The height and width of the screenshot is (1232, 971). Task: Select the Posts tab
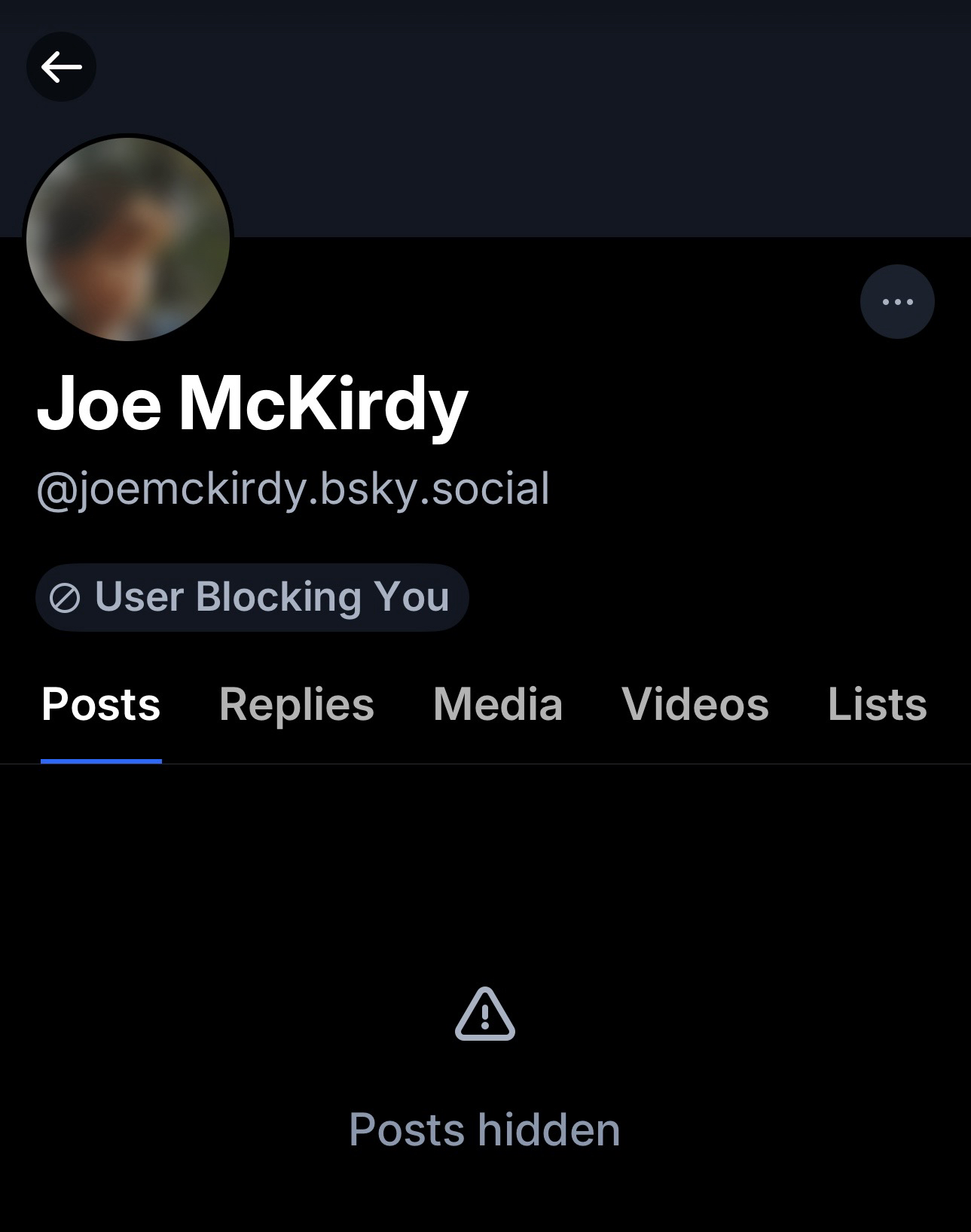[x=101, y=705]
